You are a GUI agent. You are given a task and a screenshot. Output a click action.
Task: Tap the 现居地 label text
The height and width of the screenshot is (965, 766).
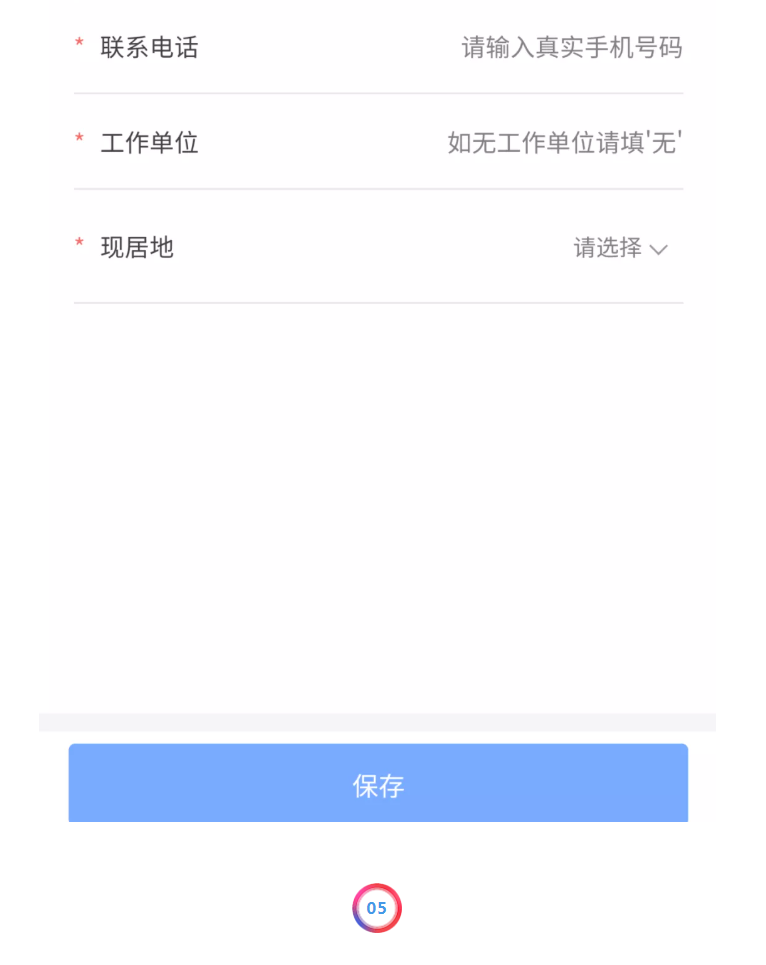click(x=137, y=248)
